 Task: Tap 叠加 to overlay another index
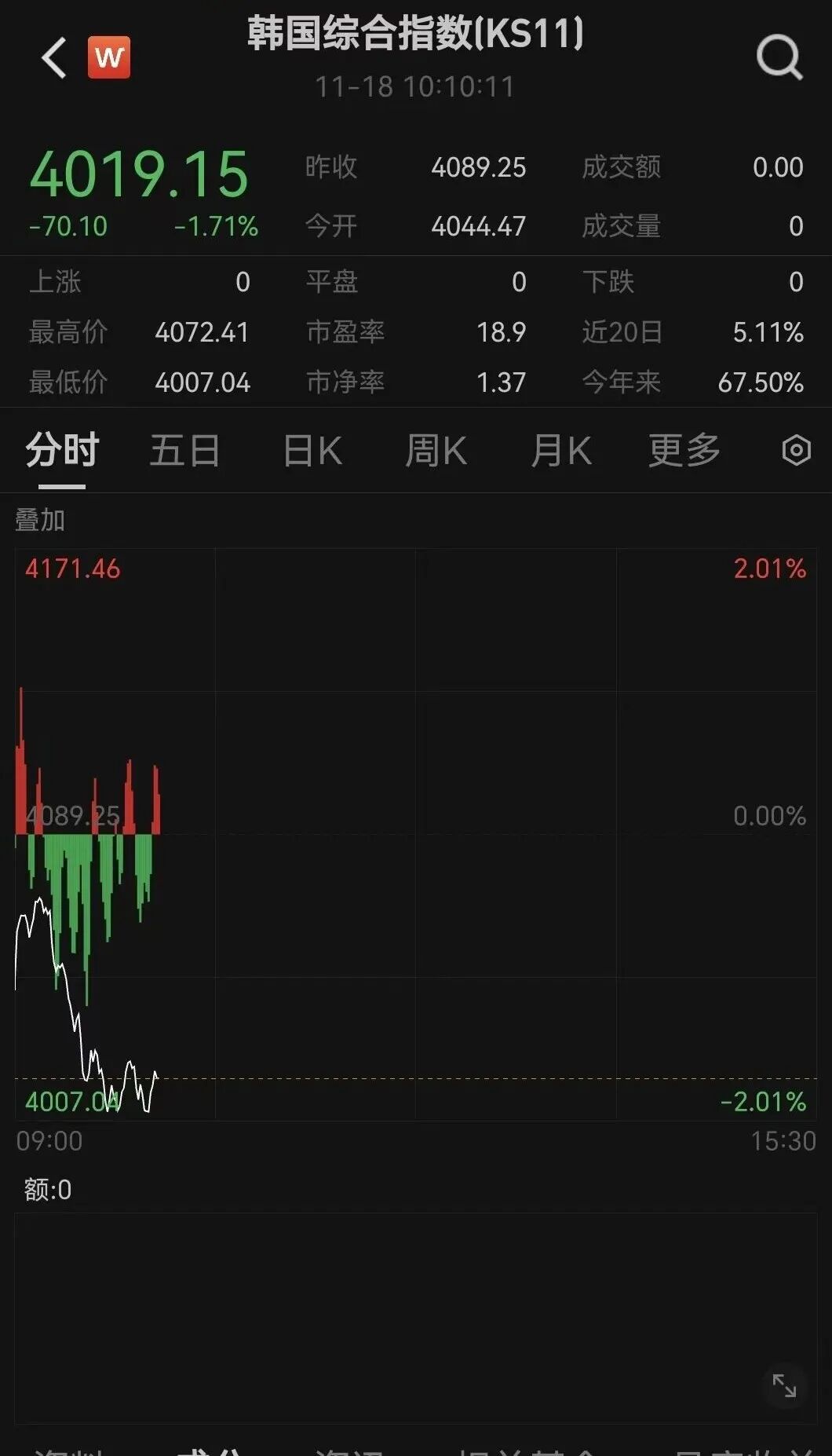[x=40, y=520]
